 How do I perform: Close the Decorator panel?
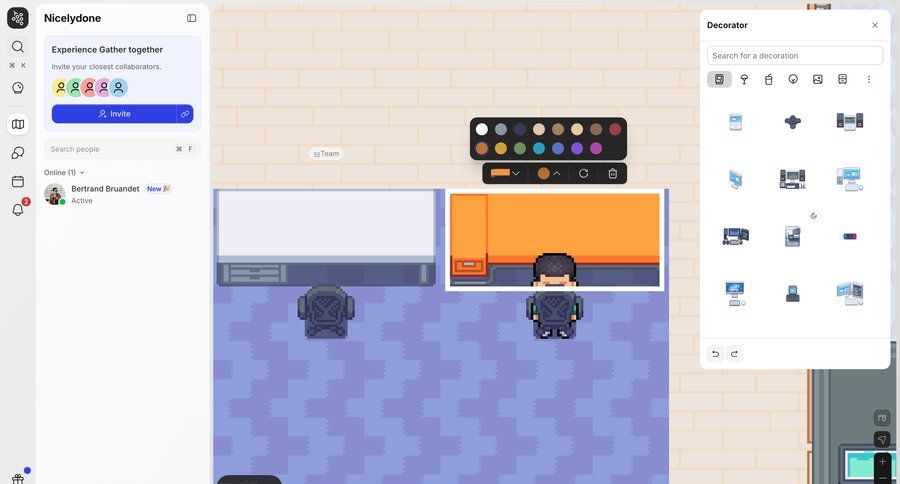tap(875, 25)
